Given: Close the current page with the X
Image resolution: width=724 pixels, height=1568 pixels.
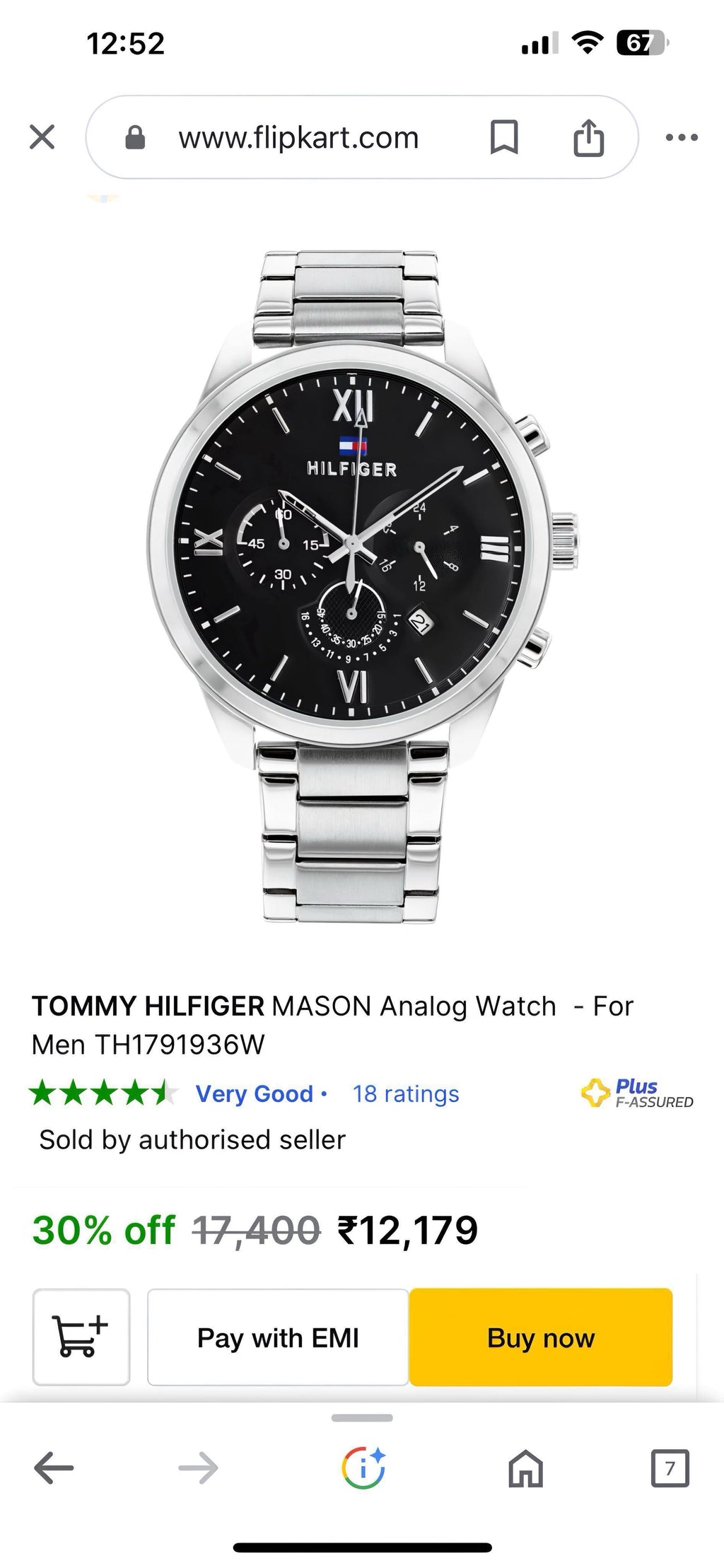Looking at the screenshot, I should 43,138.
